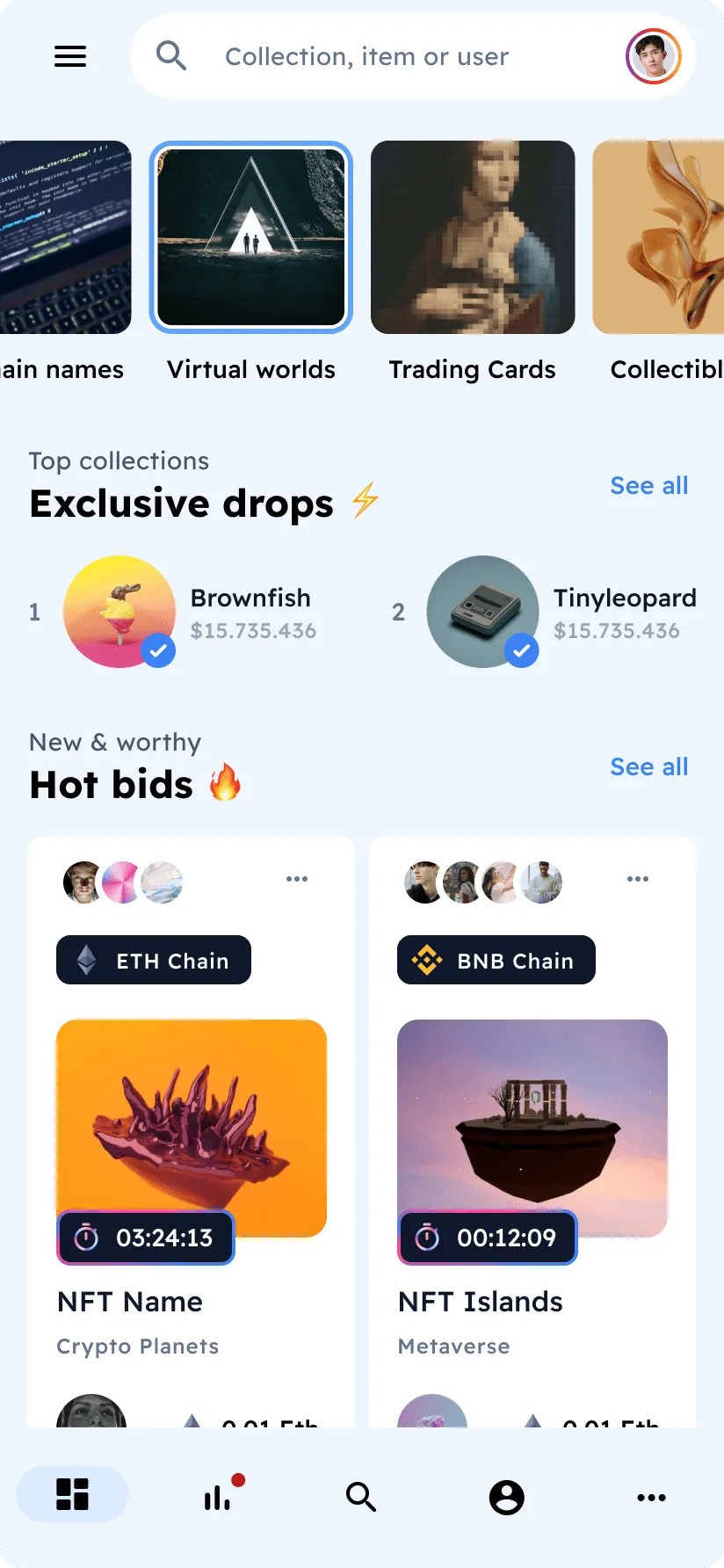This screenshot has height=1568, width=724.
Task: Open more options on the ETH Chain card
Action: click(297, 879)
